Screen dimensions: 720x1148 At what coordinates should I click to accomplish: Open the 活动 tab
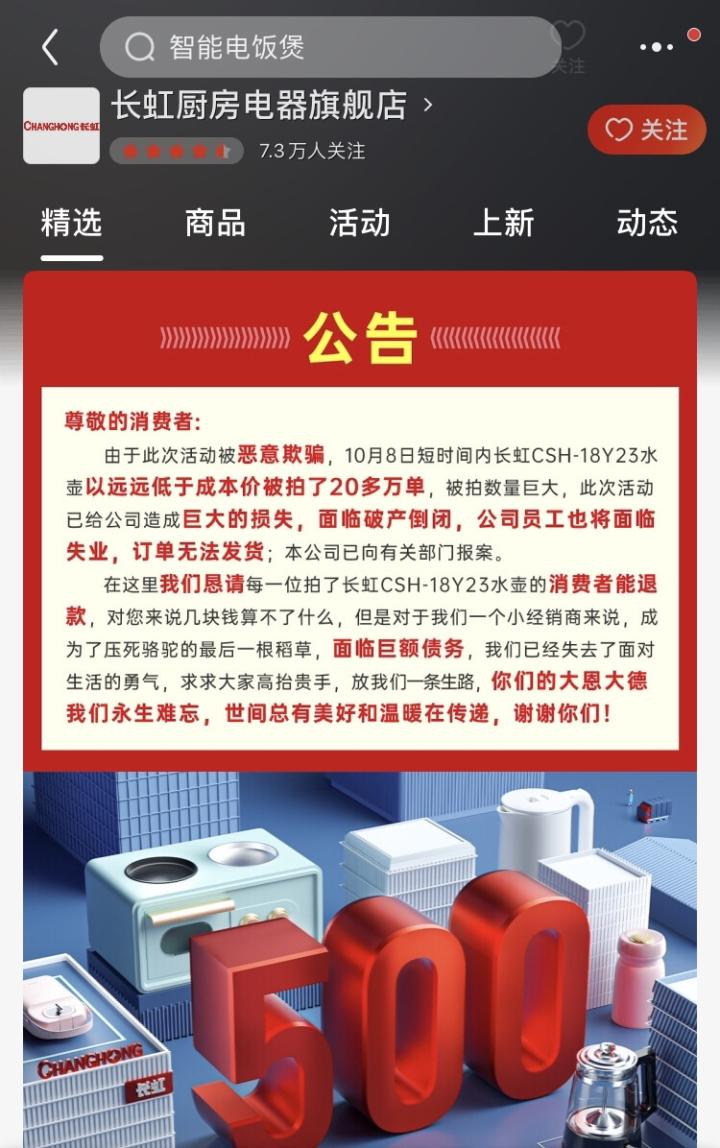[360, 223]
